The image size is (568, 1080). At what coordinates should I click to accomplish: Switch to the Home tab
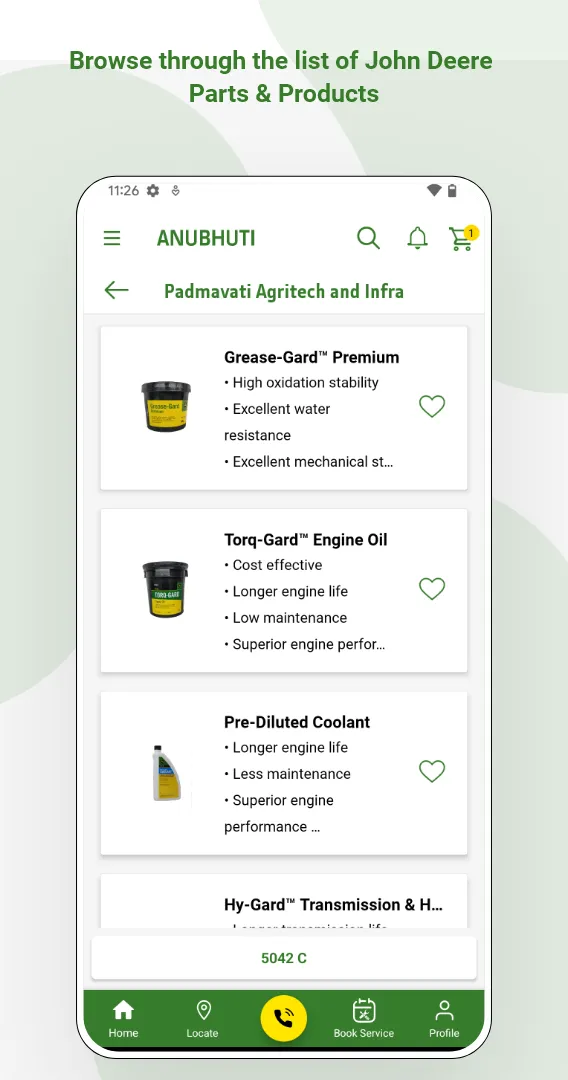coord(123,1019)
